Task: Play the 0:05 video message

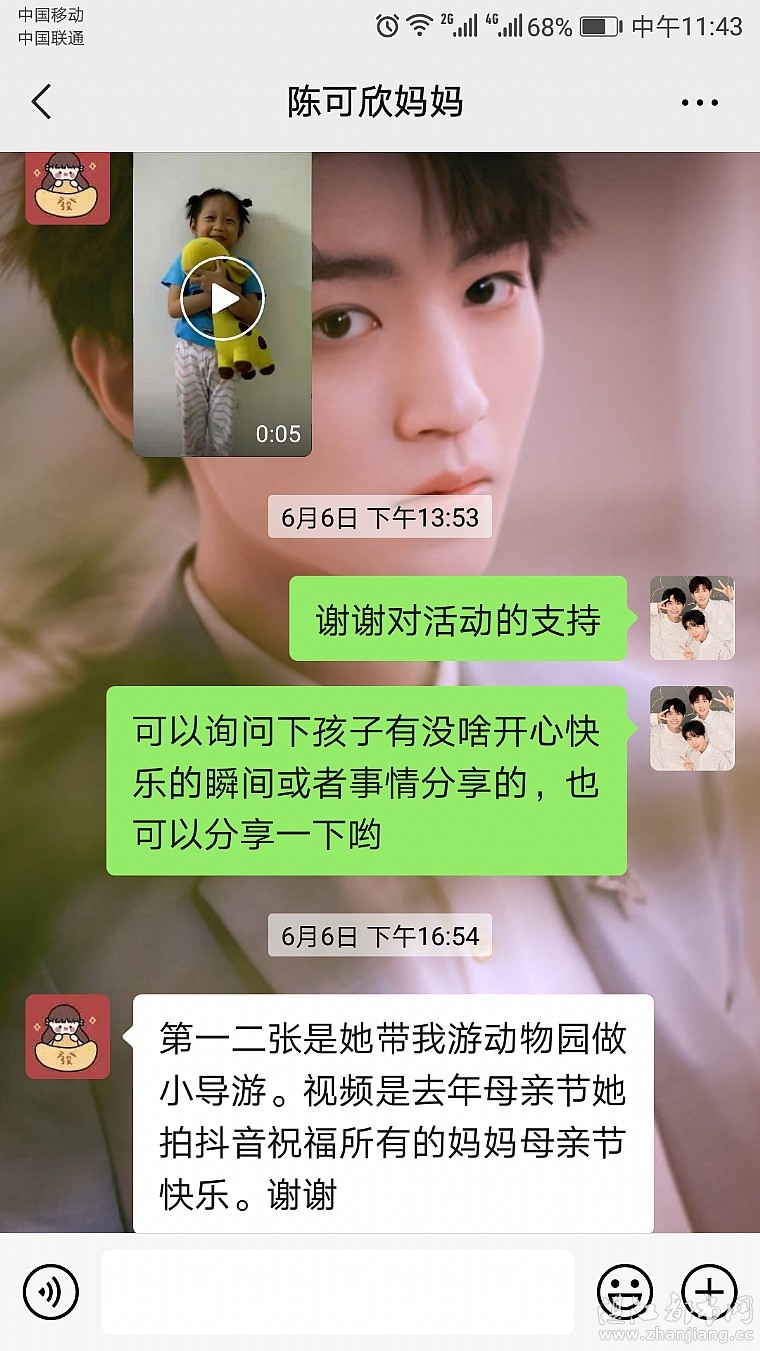Action: point(222,299)
